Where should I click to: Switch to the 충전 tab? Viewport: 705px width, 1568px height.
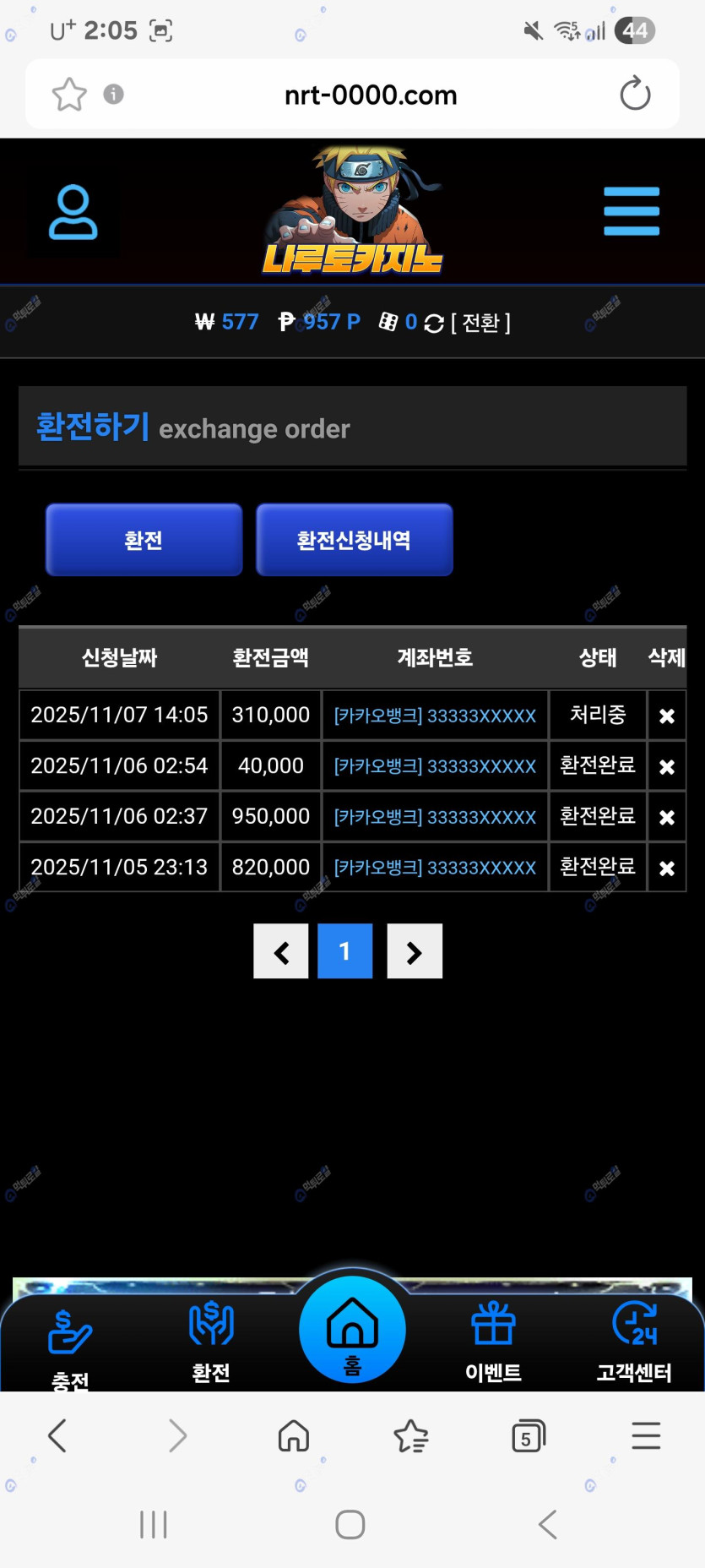70,1343
